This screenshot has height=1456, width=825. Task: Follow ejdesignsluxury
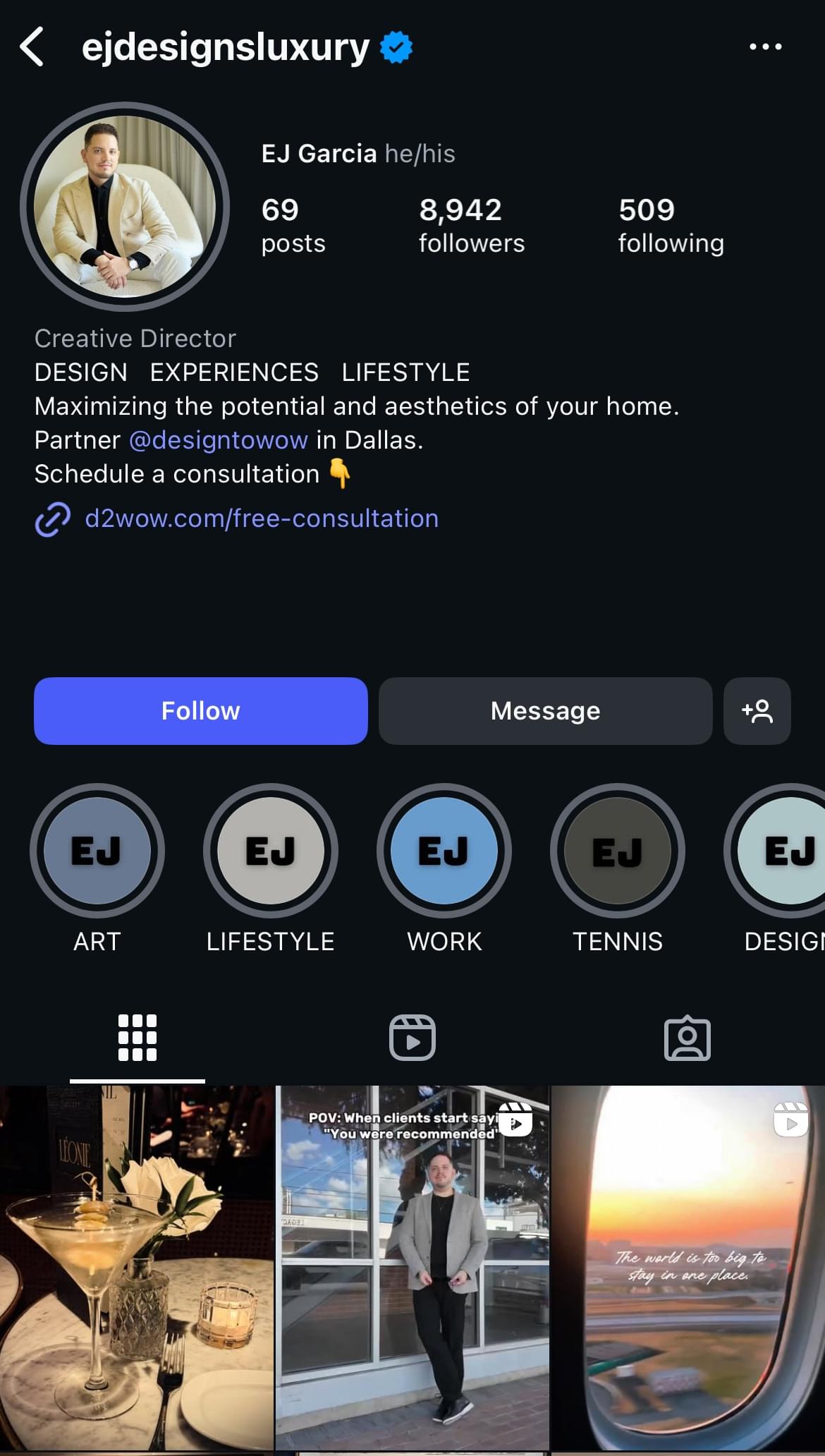click(201, 711)
